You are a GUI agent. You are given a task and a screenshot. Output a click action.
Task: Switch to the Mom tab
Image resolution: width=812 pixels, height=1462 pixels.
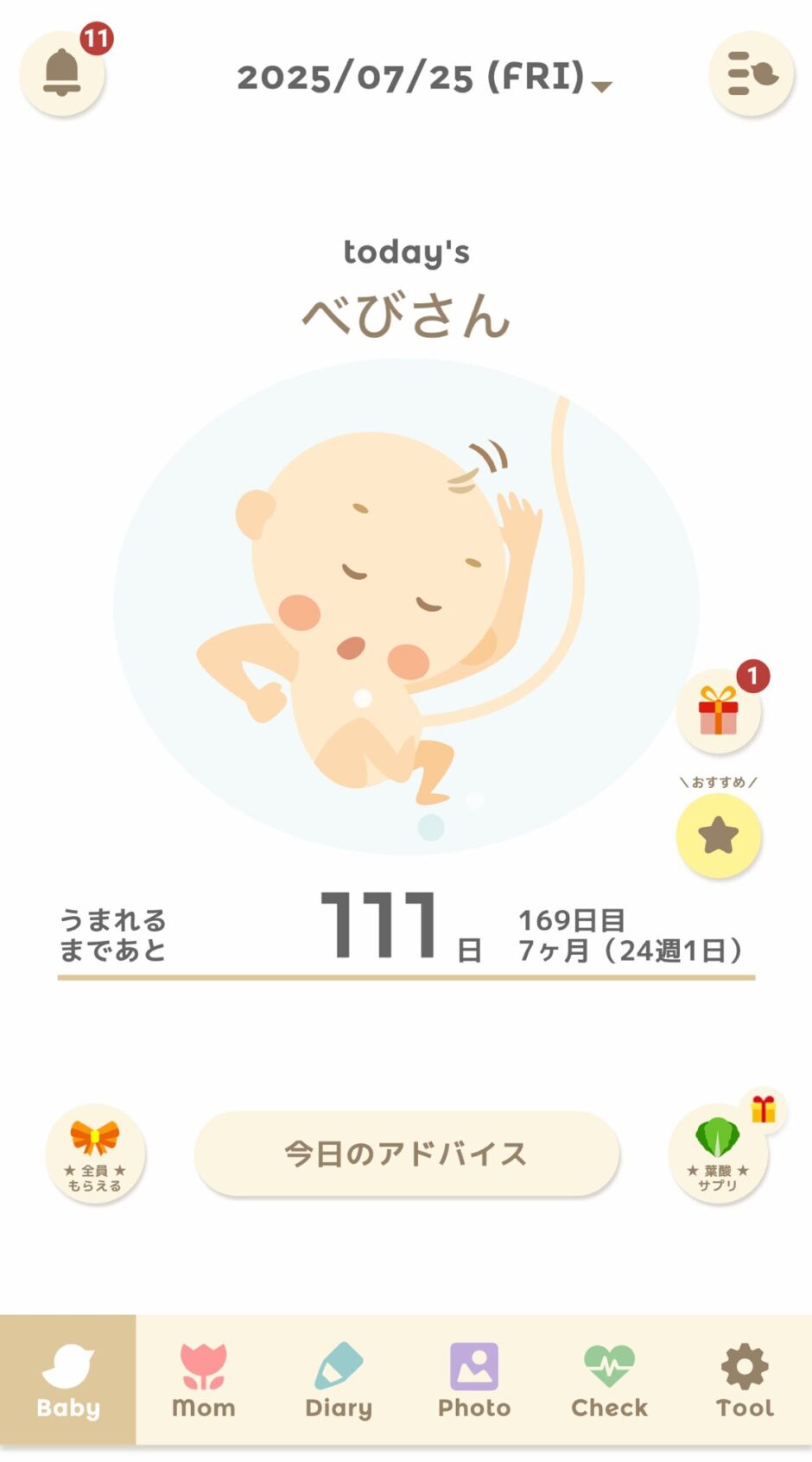(204, 1380)
